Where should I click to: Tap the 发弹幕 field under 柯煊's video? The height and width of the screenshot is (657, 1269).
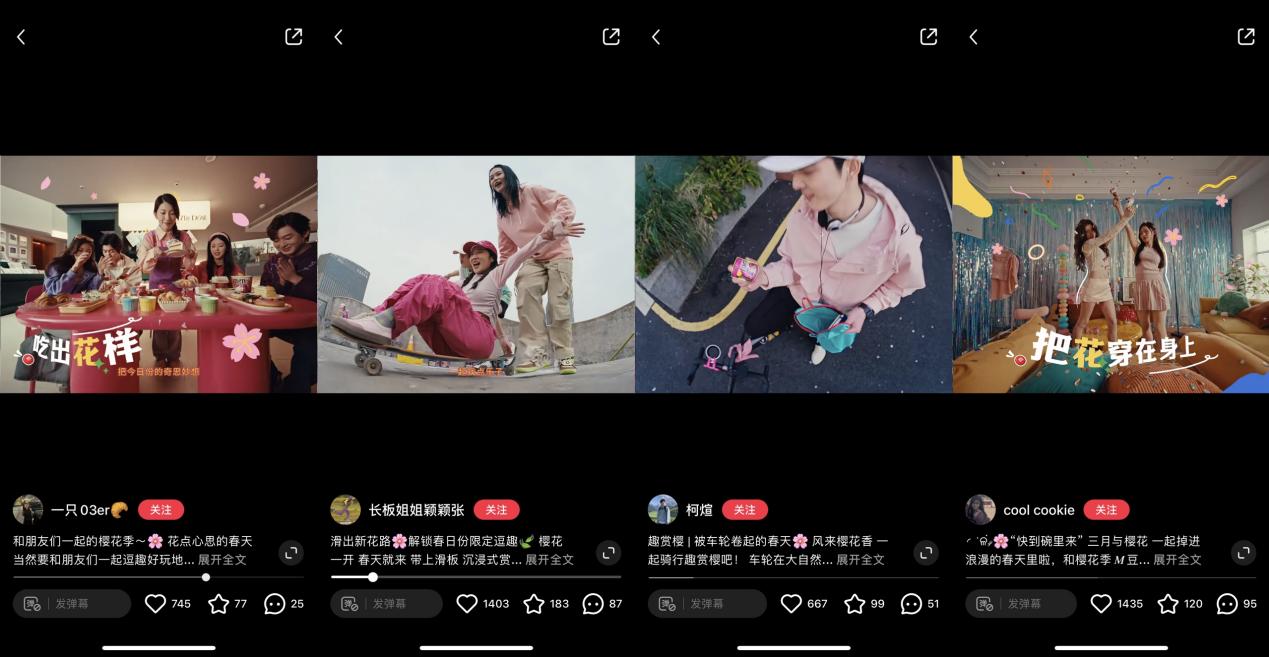707,604
